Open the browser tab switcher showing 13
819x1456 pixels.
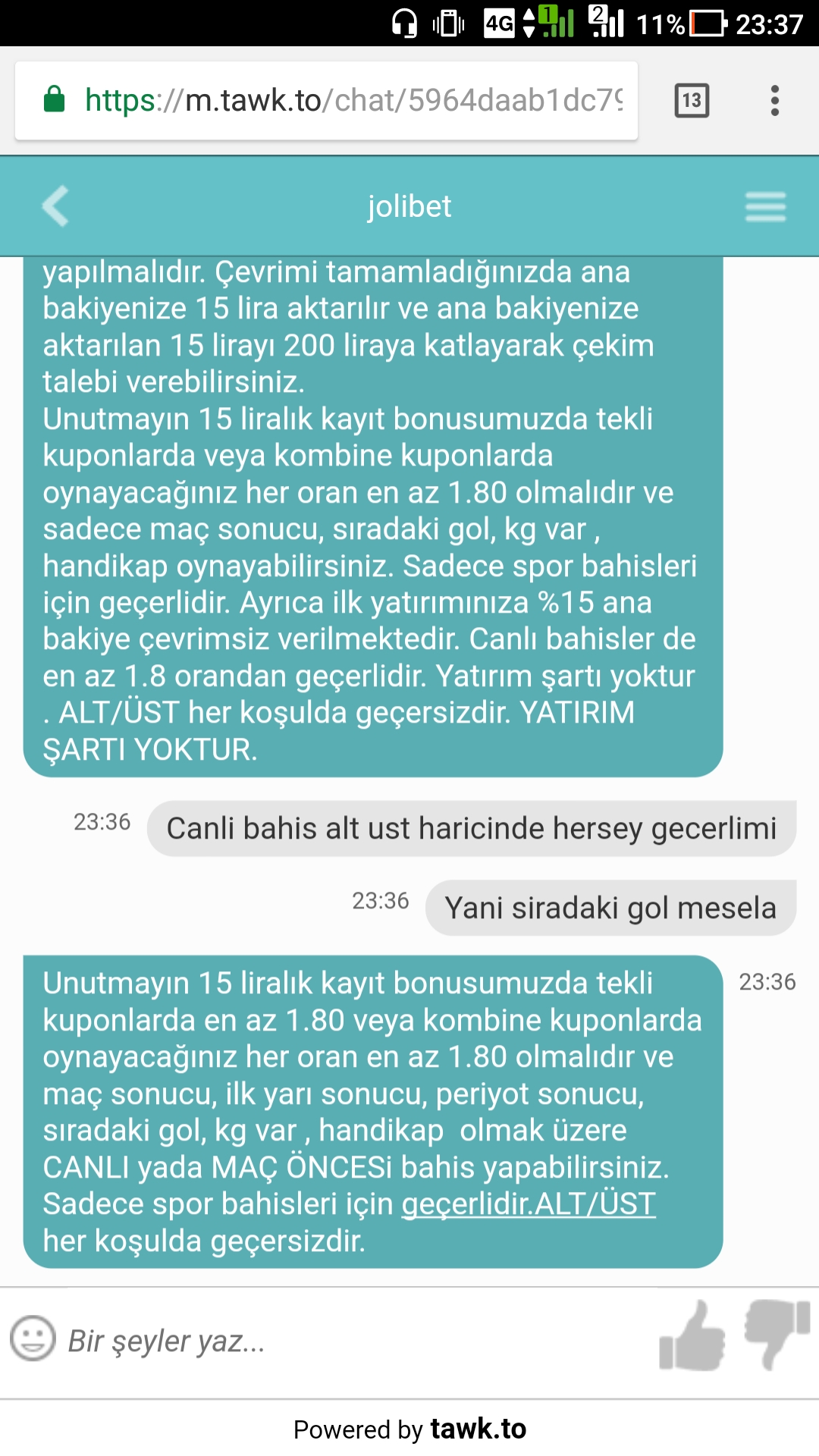692,100
